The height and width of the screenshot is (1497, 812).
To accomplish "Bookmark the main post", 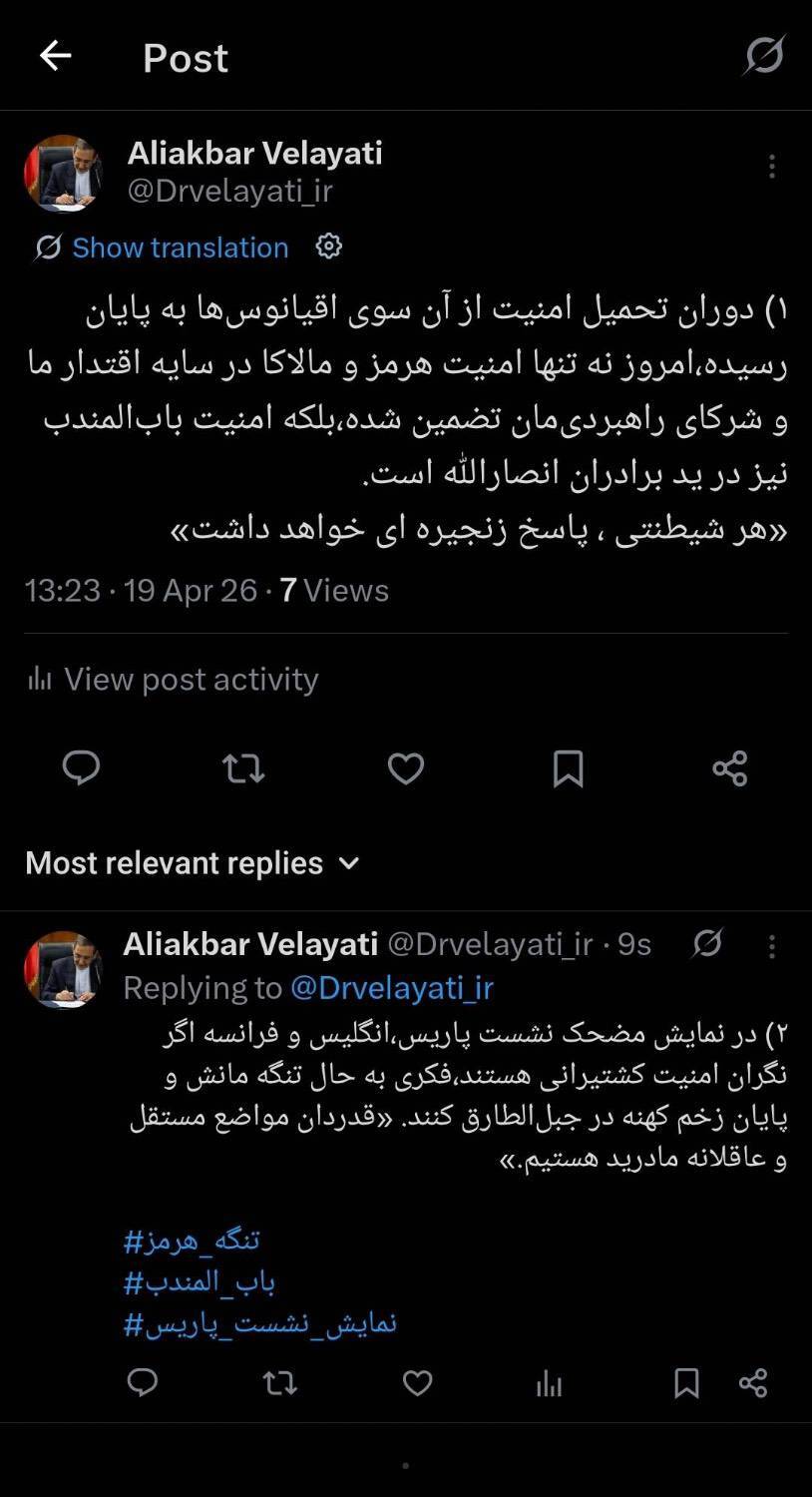I will (x=569, y=768).
